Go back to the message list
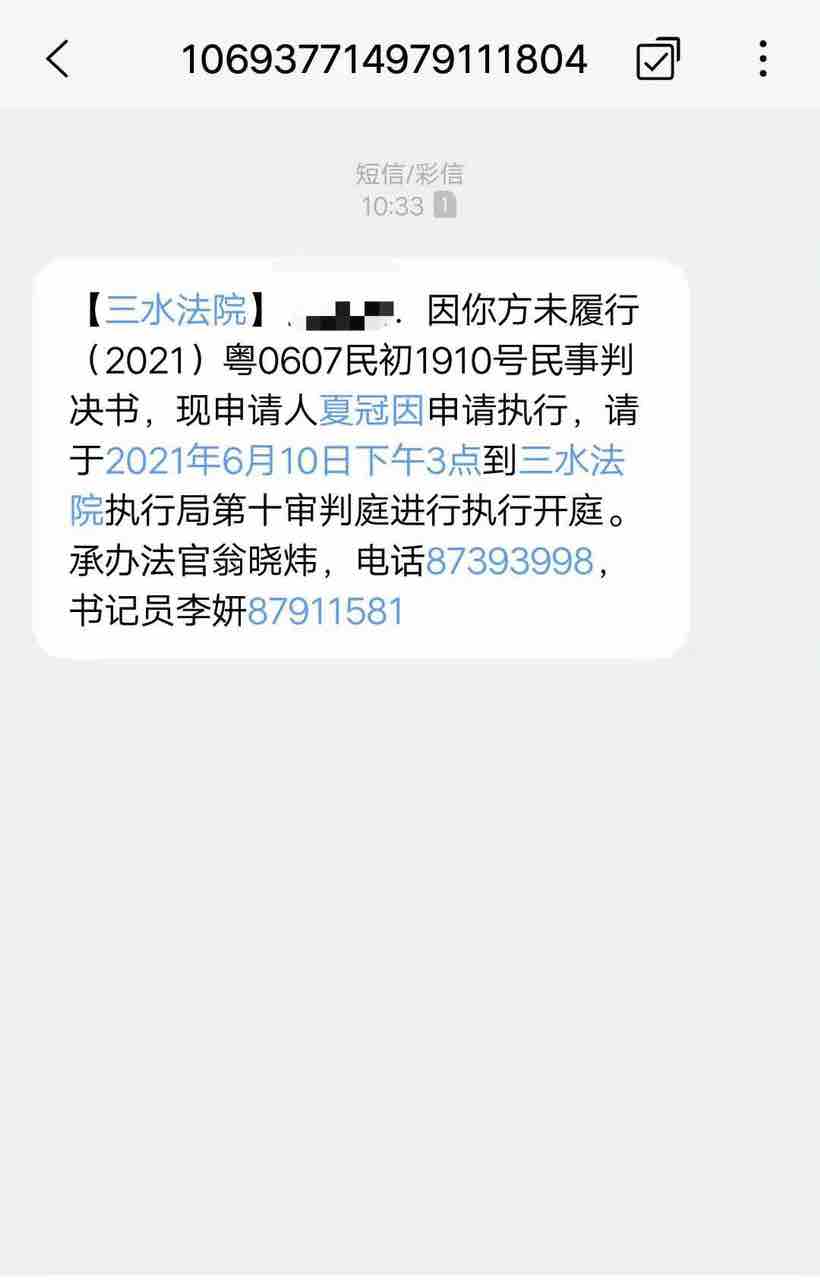 point(58,60)
